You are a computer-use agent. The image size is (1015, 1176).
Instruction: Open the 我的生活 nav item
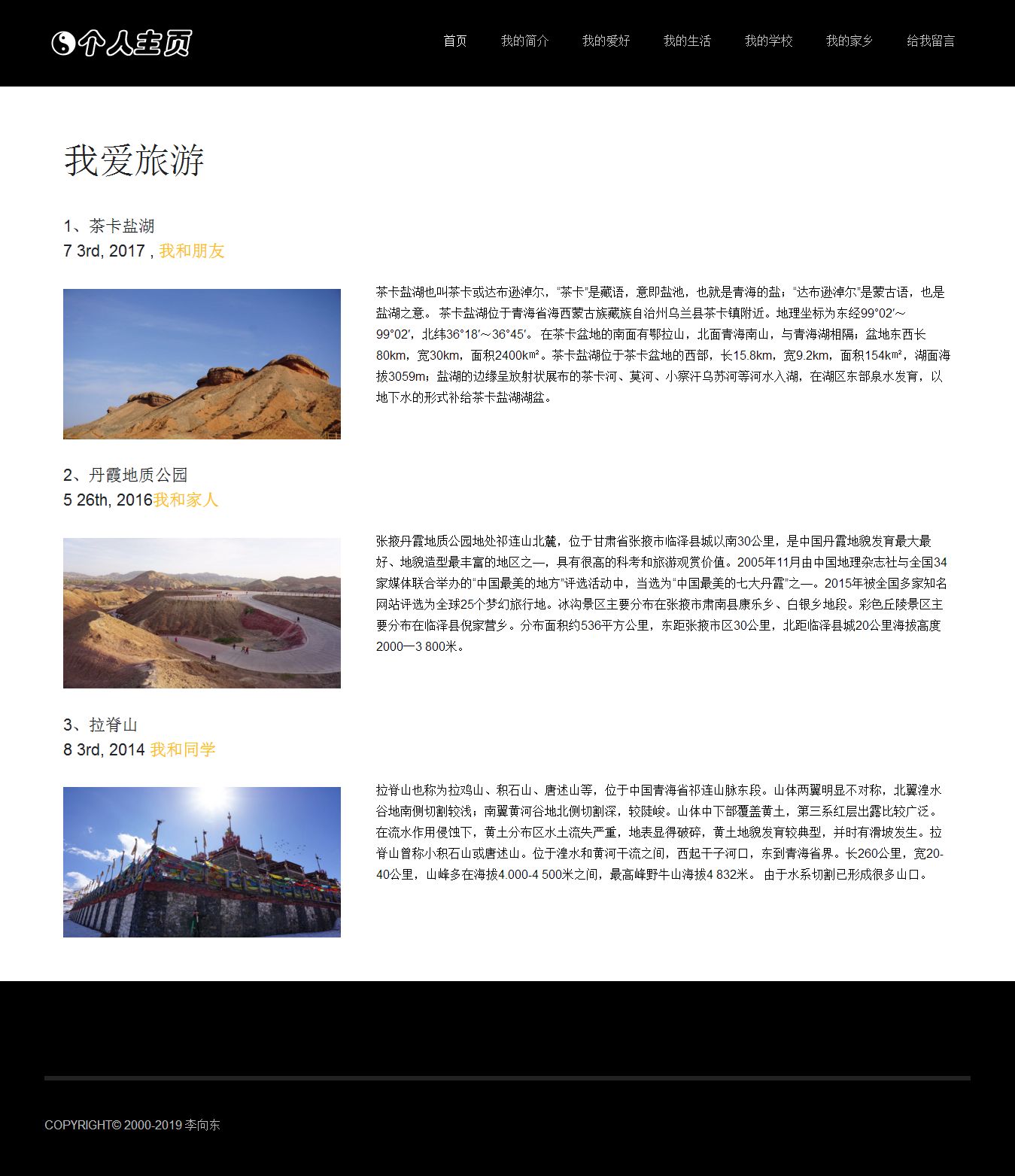click(x=686, y=41)
